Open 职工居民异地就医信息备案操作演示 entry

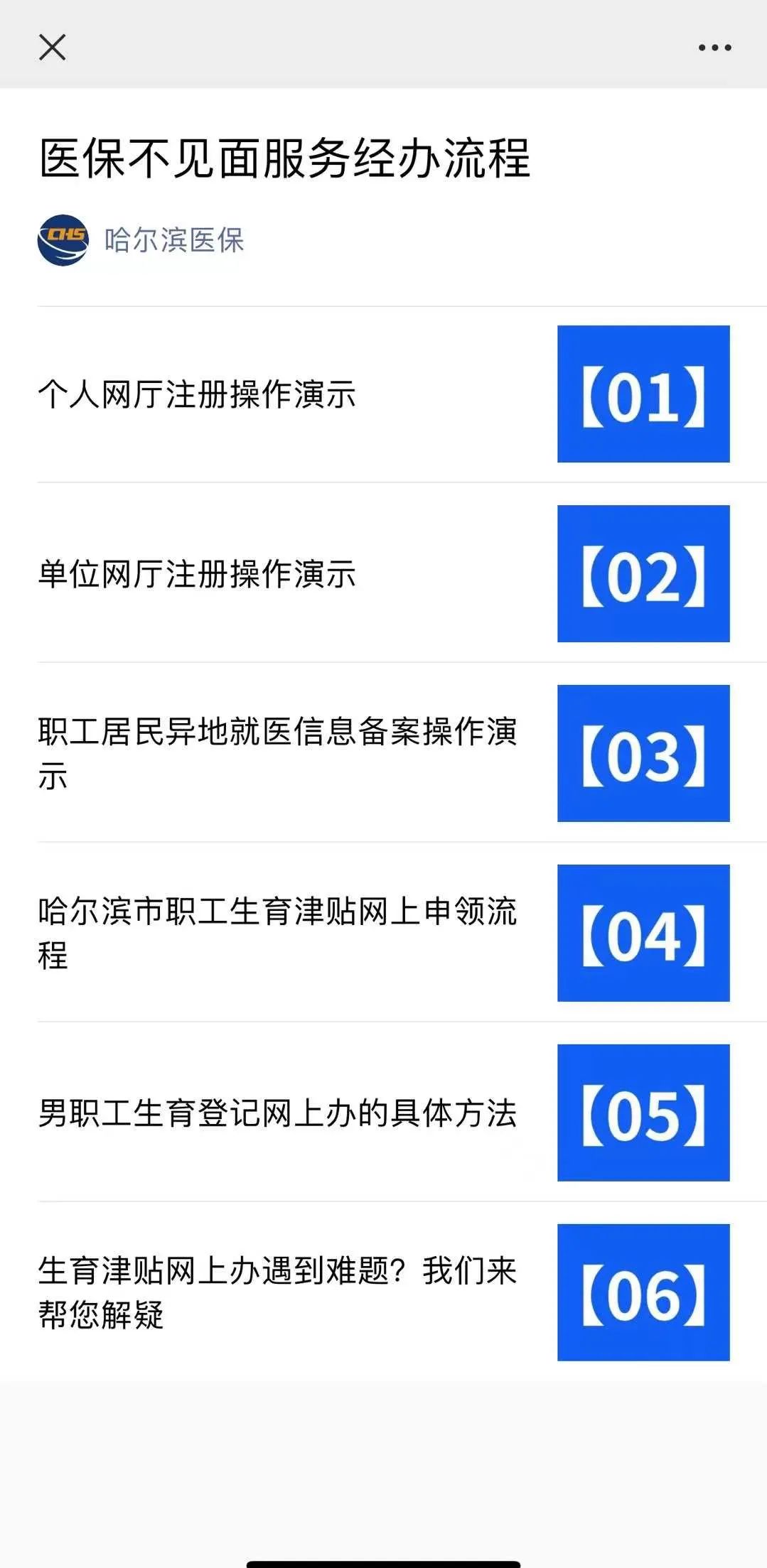[x=277, y=755]
